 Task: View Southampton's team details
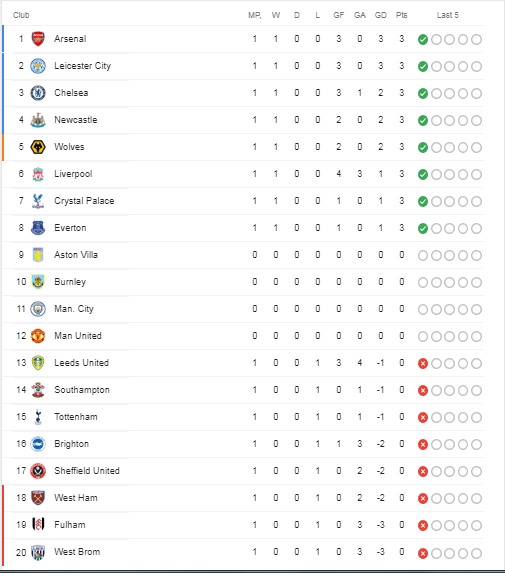click(243, 390)
